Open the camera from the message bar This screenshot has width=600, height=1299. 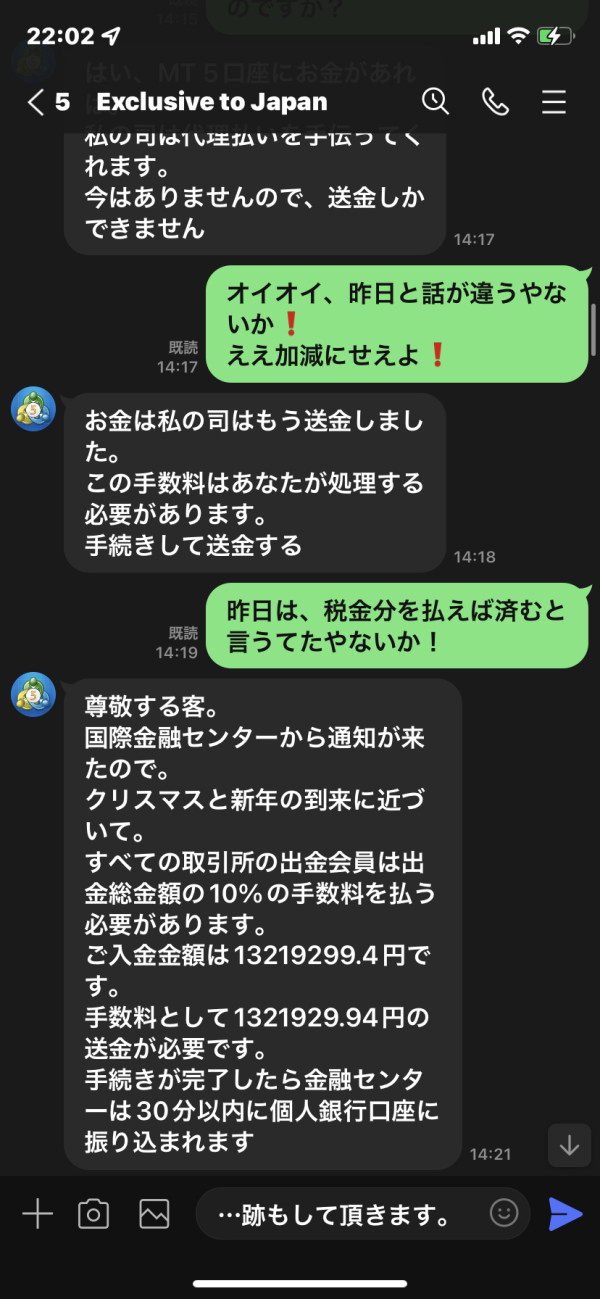click(x=94, y=1214)
